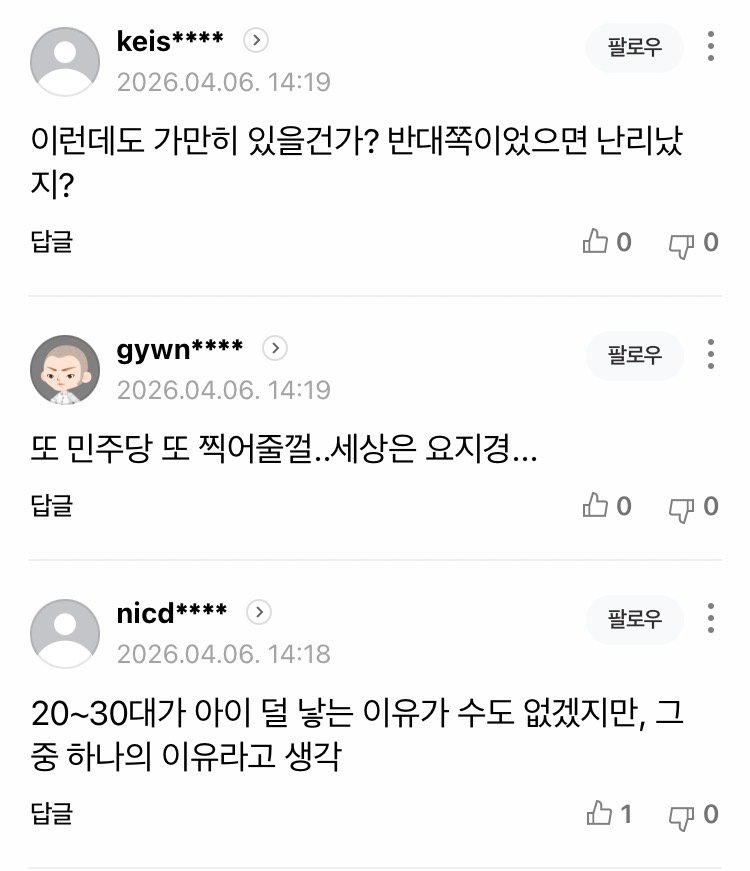Follow user nicd****
750x871 pixels.
[634, 619]
